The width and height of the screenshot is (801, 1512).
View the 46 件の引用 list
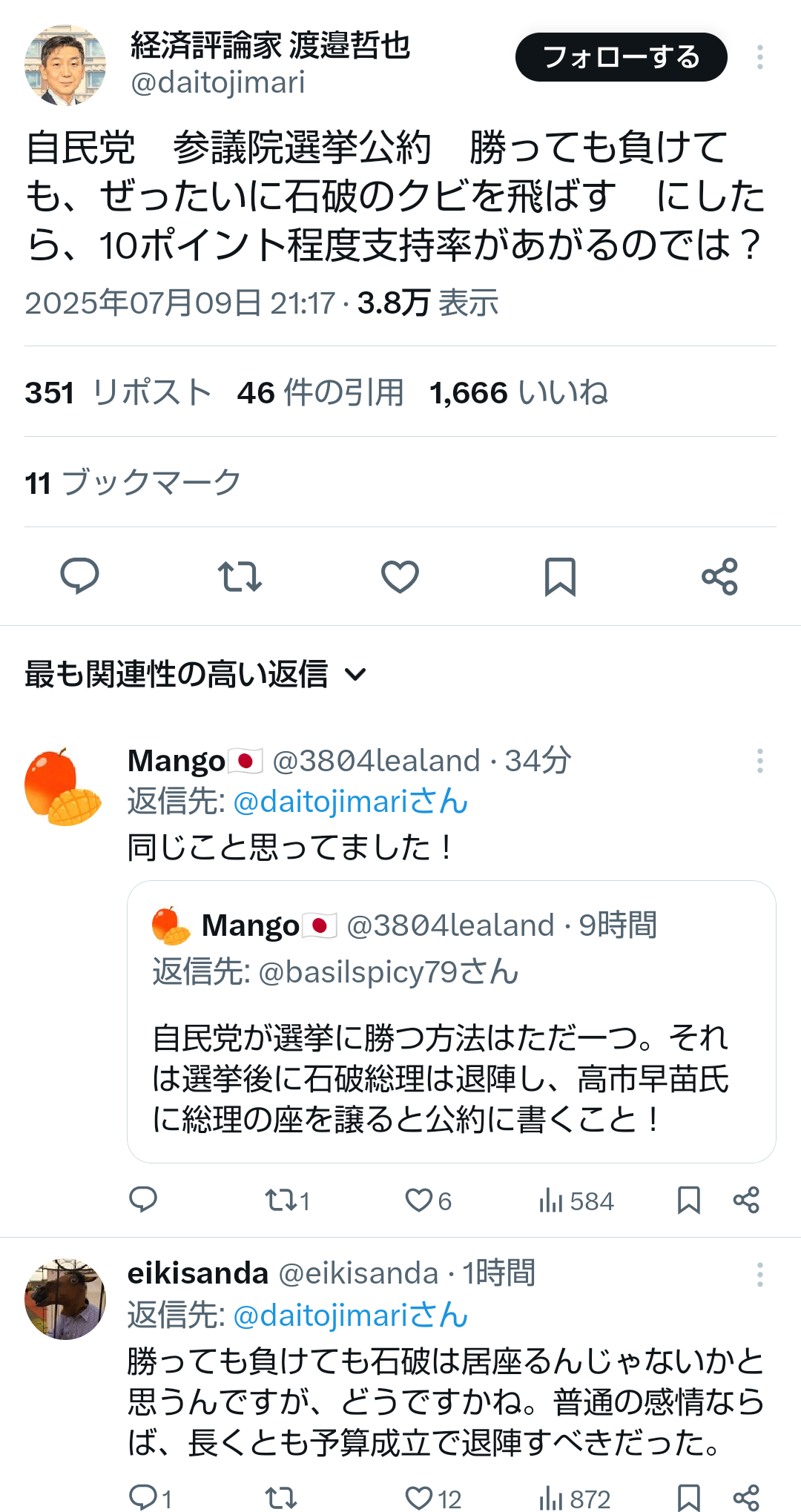point(320,392)
